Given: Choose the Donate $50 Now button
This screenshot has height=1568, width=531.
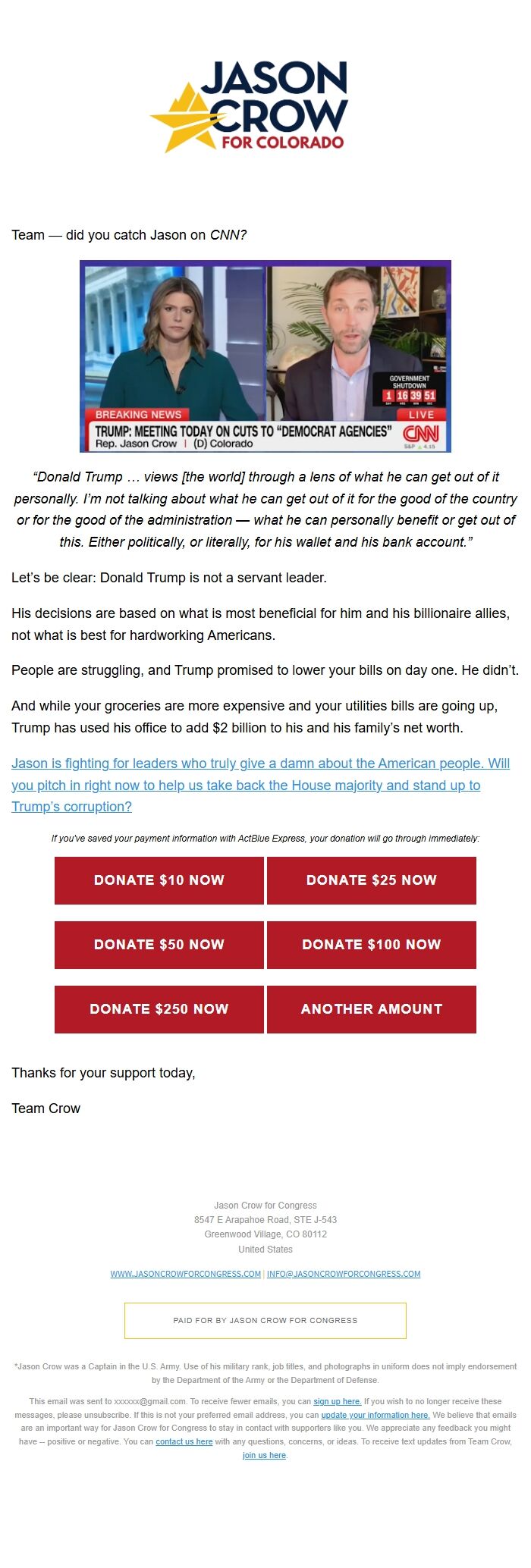Looking at the screenshot, I should pyautogui.click(x=159, y=945).
